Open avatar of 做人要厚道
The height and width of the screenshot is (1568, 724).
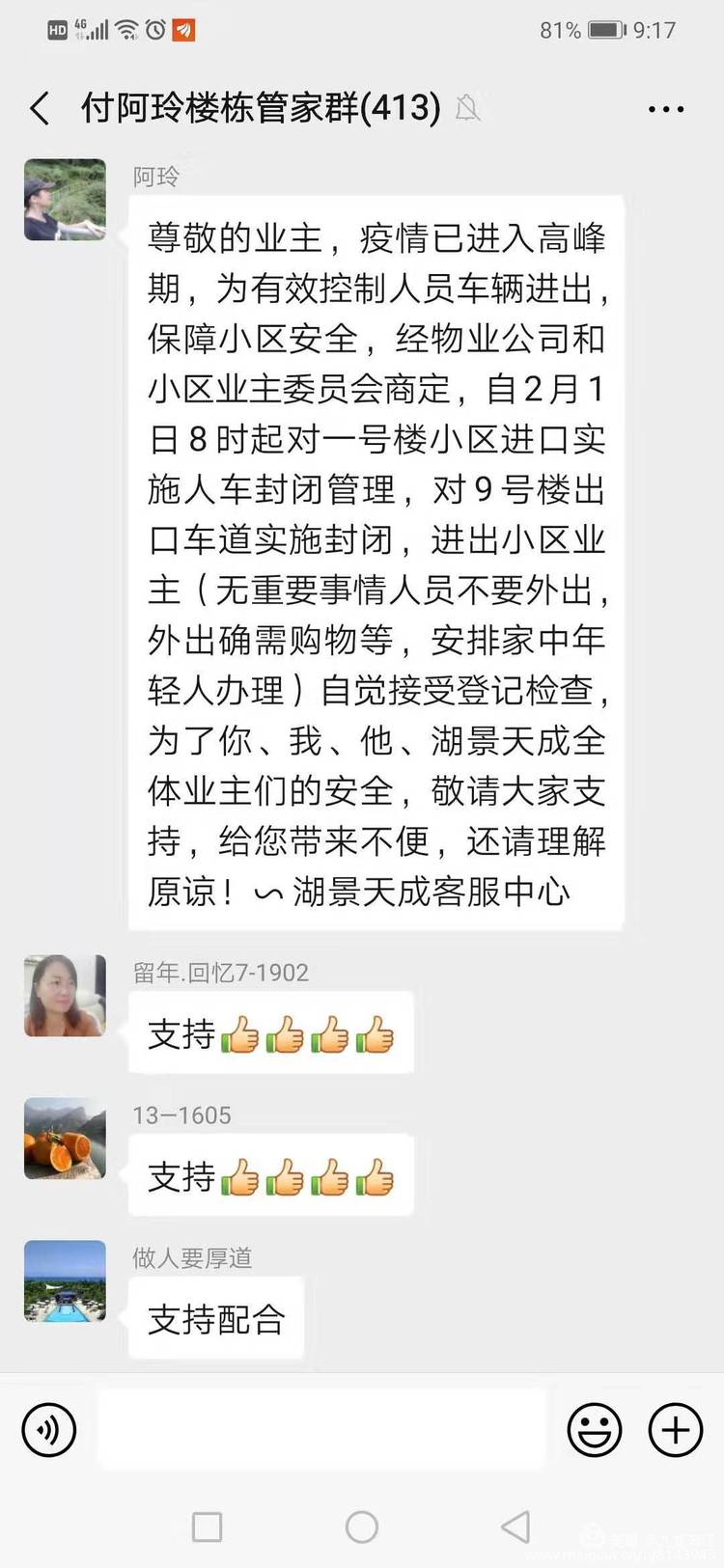[65, 1281]
